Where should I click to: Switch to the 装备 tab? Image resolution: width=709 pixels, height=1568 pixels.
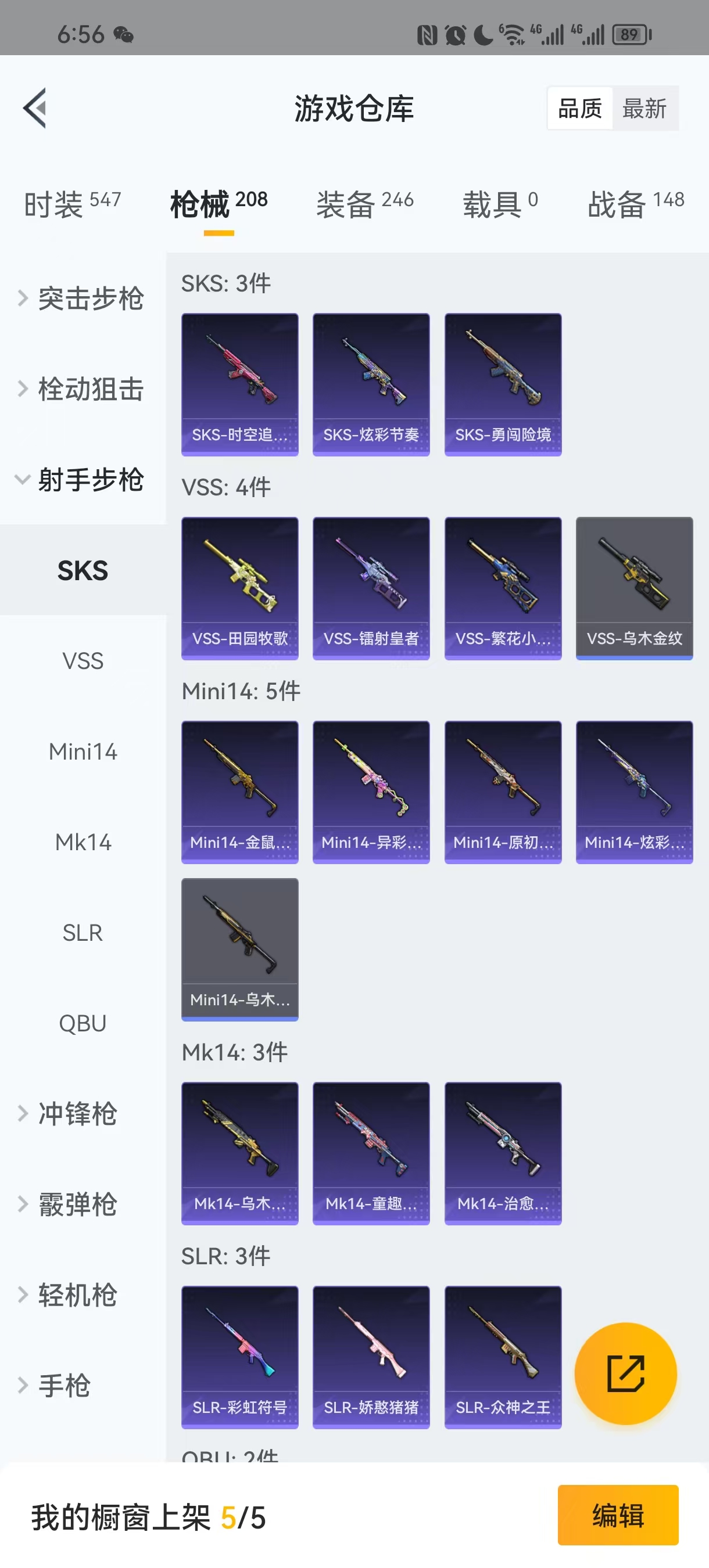364,203
